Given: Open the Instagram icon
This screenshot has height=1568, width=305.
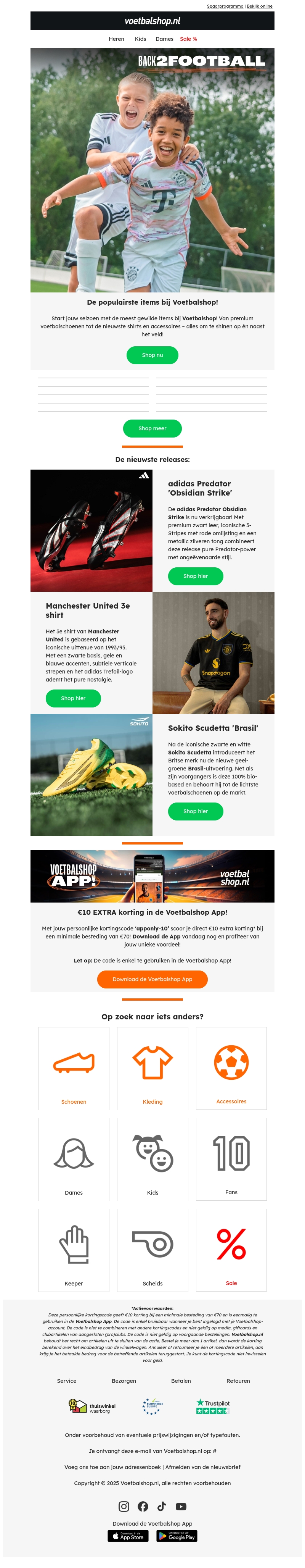Looking at the screenshot, I should tap(124, 1507).
